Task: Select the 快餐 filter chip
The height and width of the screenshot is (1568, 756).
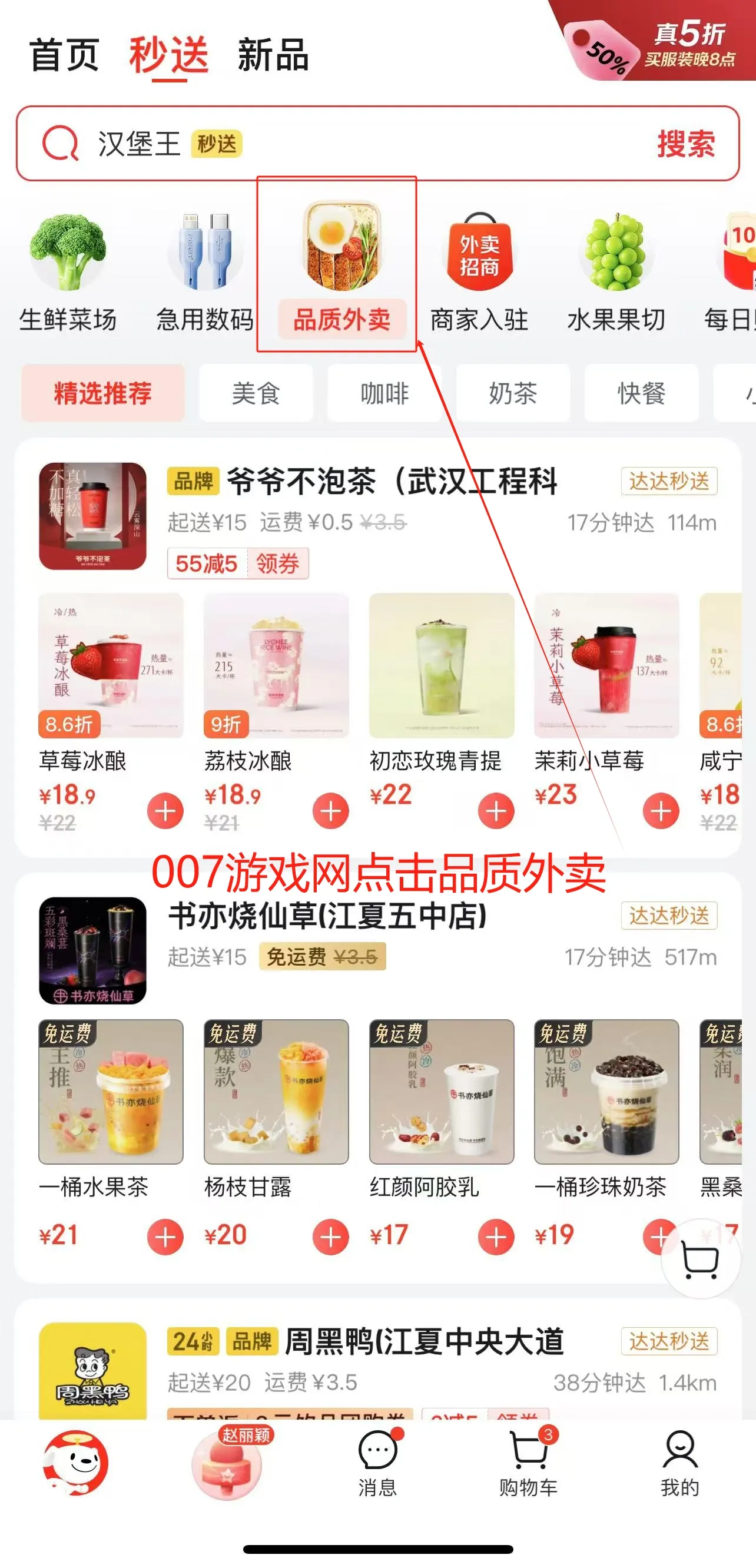Action: [641, 393]
